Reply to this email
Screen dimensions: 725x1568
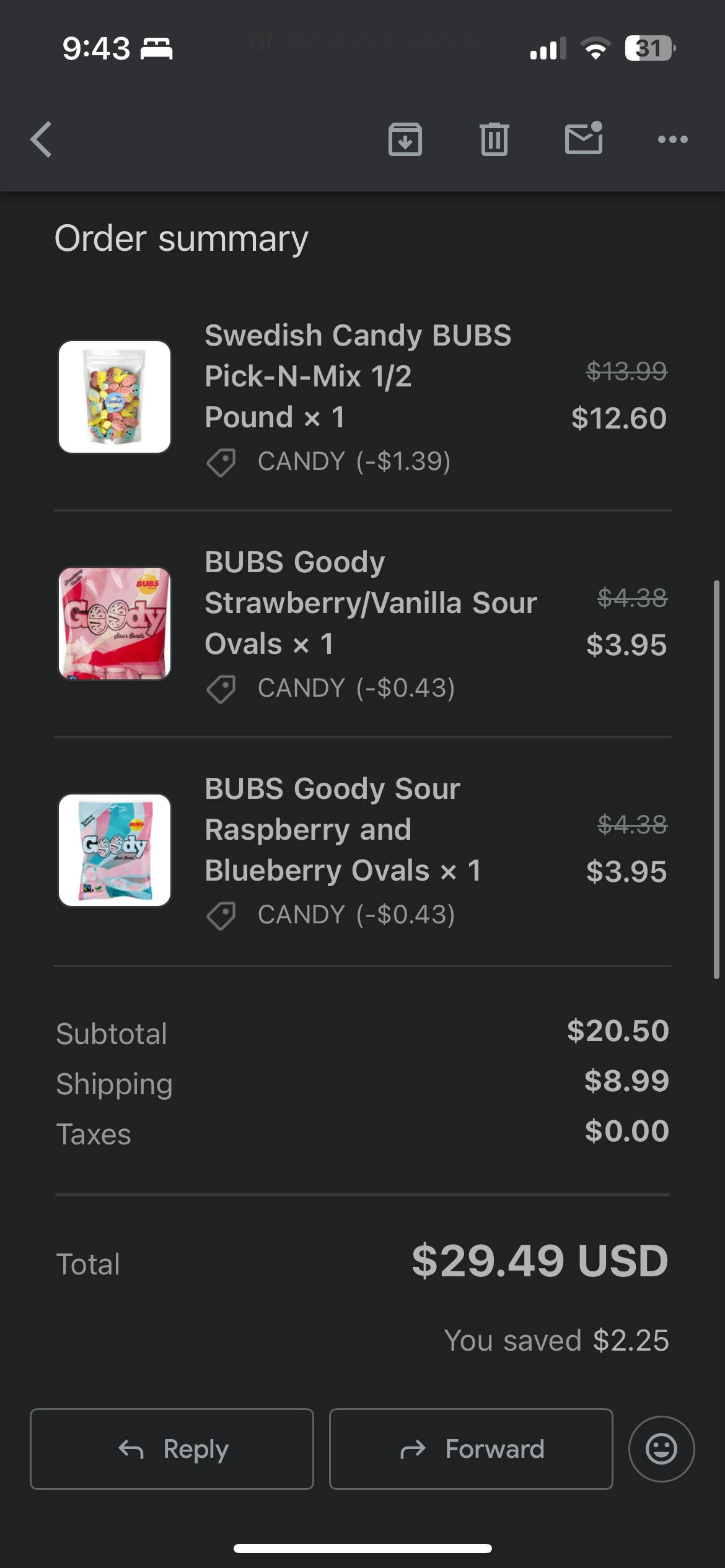click(172, 1449)
